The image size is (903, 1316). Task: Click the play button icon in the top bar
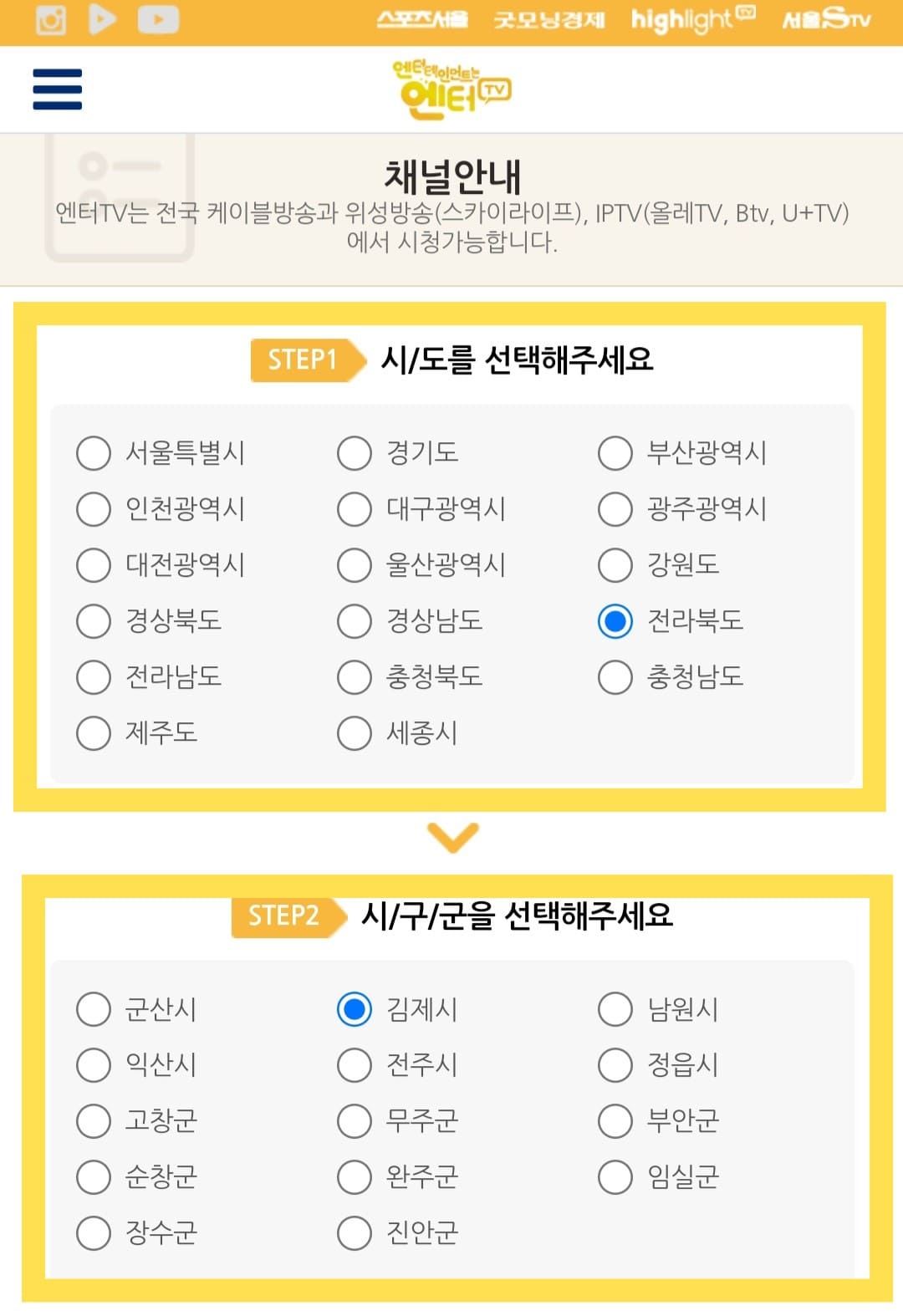click(105, 18)
